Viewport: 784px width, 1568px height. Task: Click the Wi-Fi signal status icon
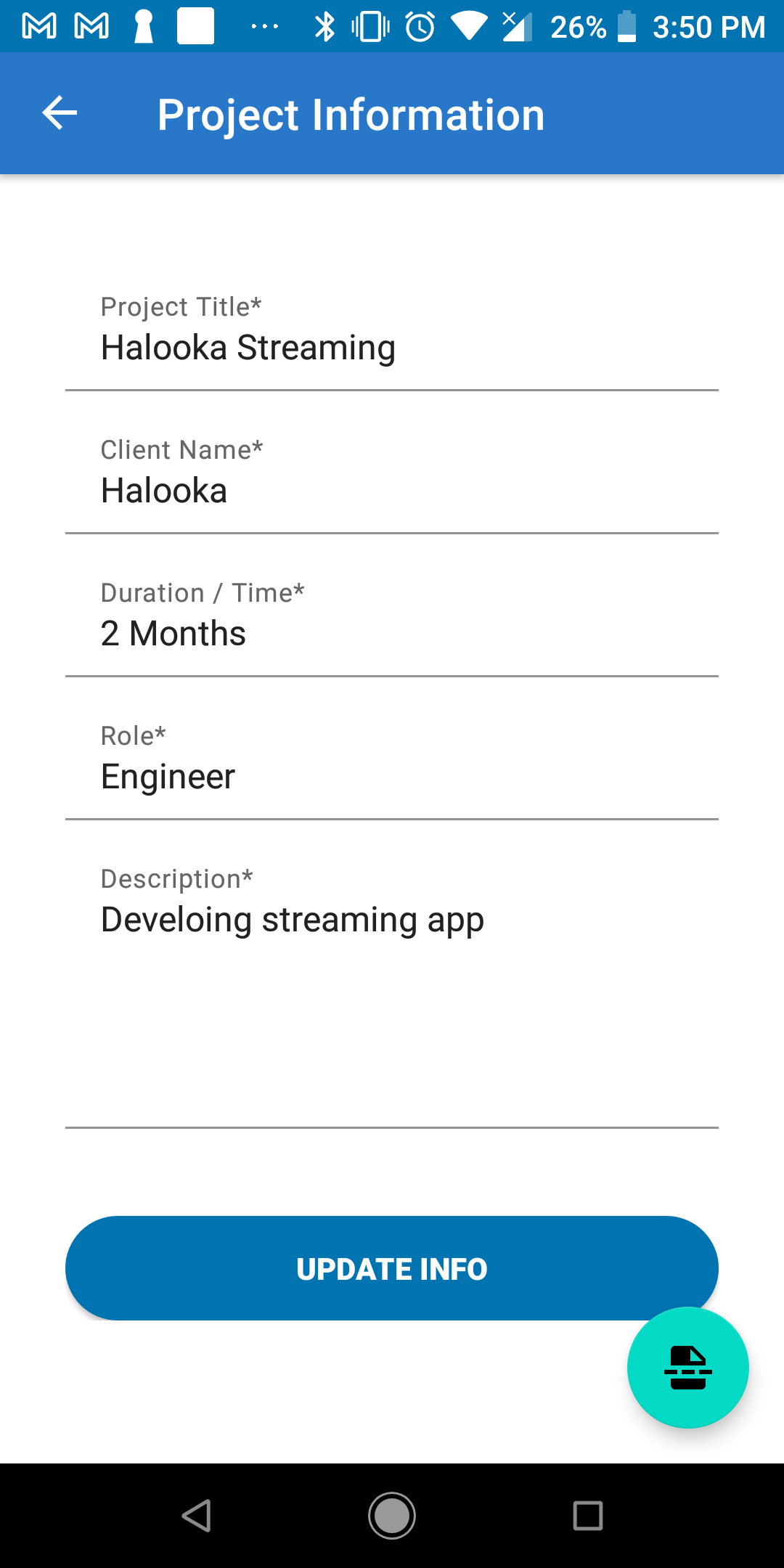(x=470, y=27)
